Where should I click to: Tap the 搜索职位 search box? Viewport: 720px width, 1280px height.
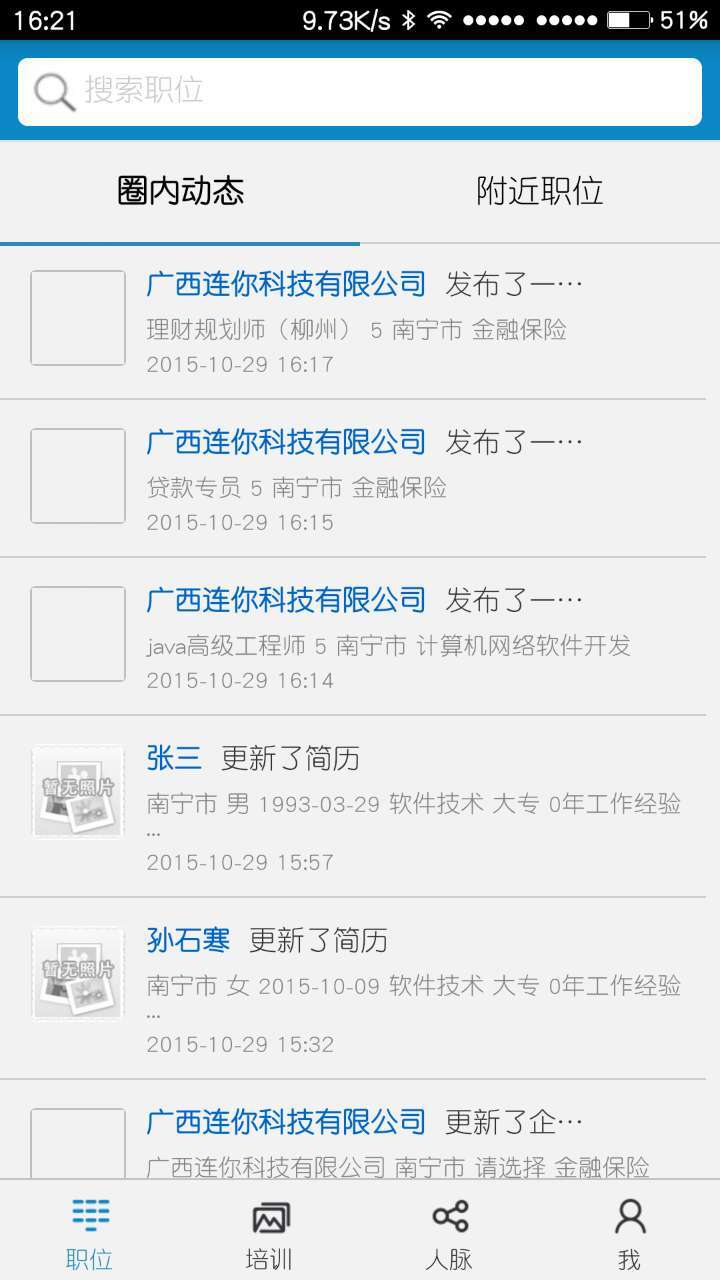(x=360, y=91)
